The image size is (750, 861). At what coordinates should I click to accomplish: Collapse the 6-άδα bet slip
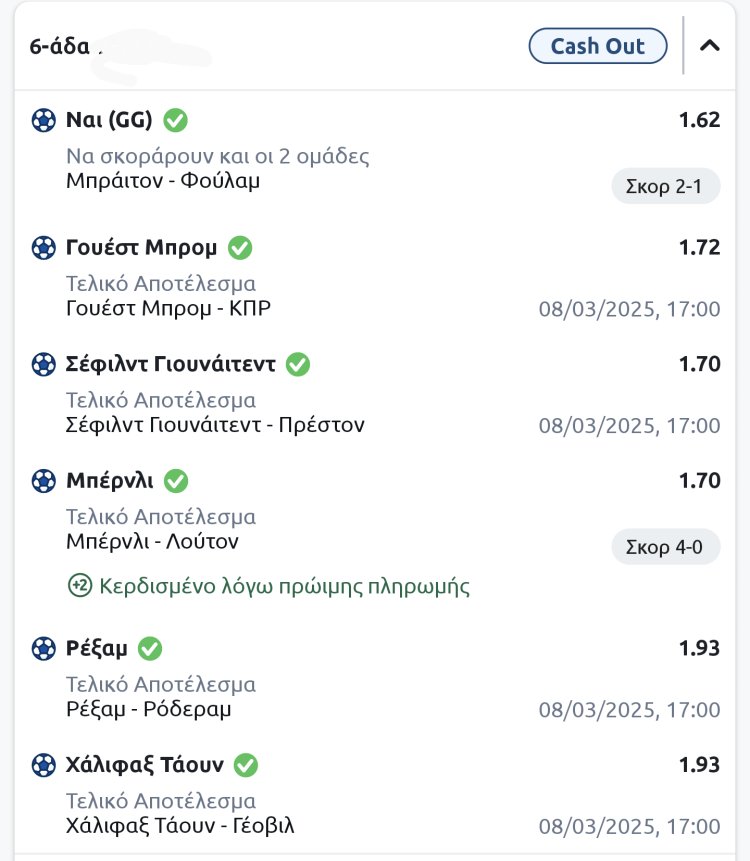pyautogui.click(x=710, y=46)
